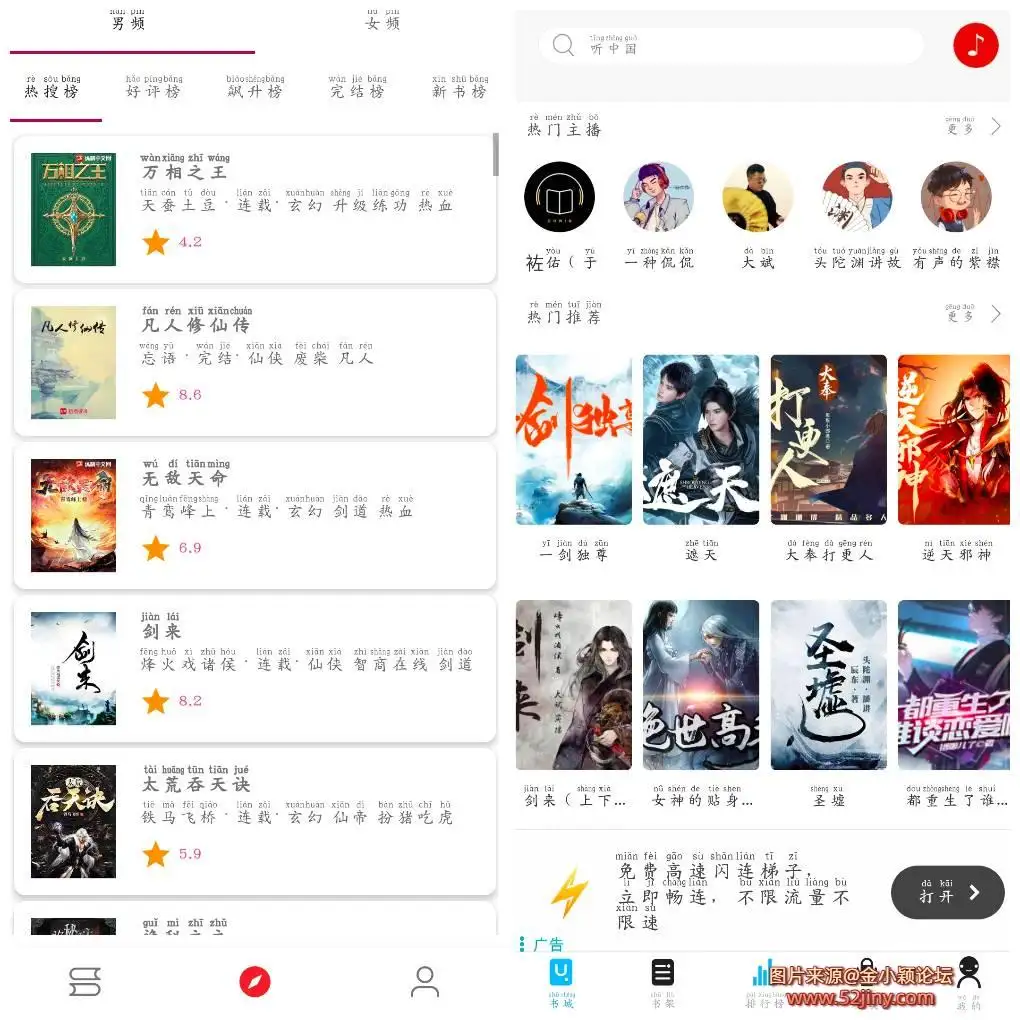View the 新书榜 ranking tab
The width and height of the screenshot is (1020, 1020).
tap(460, 90)
